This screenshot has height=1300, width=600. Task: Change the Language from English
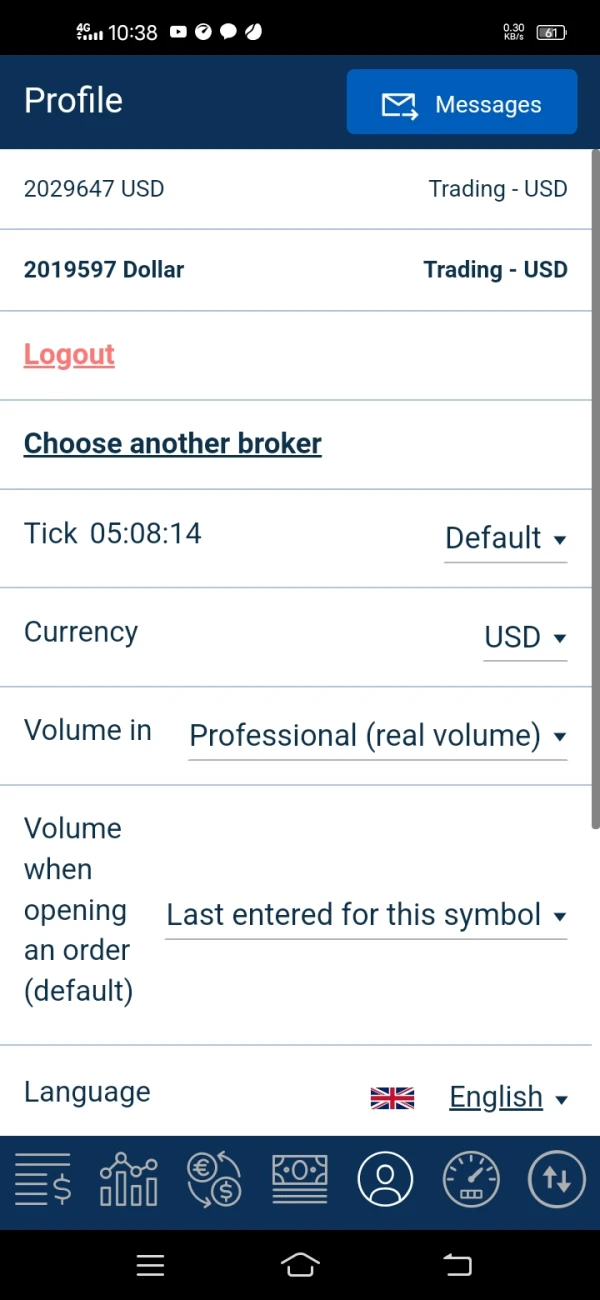coord(508,1097)
